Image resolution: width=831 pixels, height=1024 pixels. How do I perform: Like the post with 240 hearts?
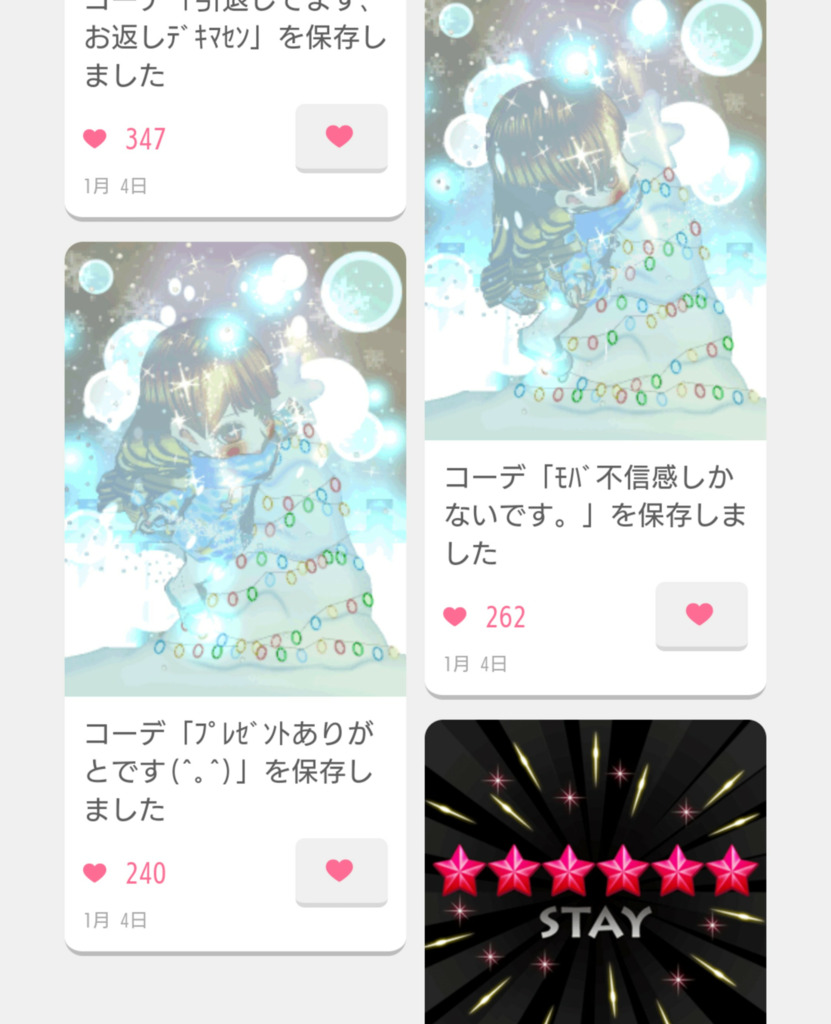click(341, 871)
